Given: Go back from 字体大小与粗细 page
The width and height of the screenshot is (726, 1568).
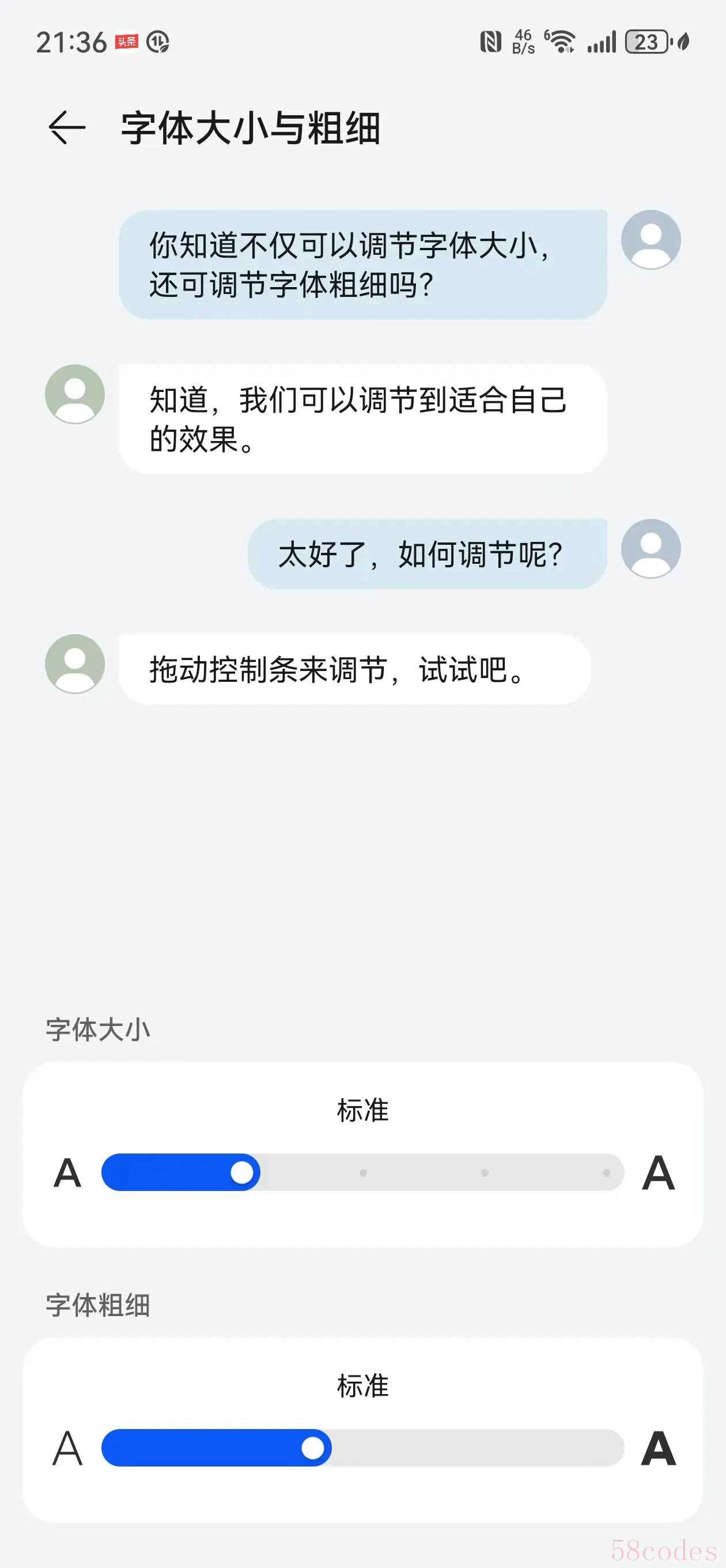Looking at the screenshot, I should click(x=67, y=128).
